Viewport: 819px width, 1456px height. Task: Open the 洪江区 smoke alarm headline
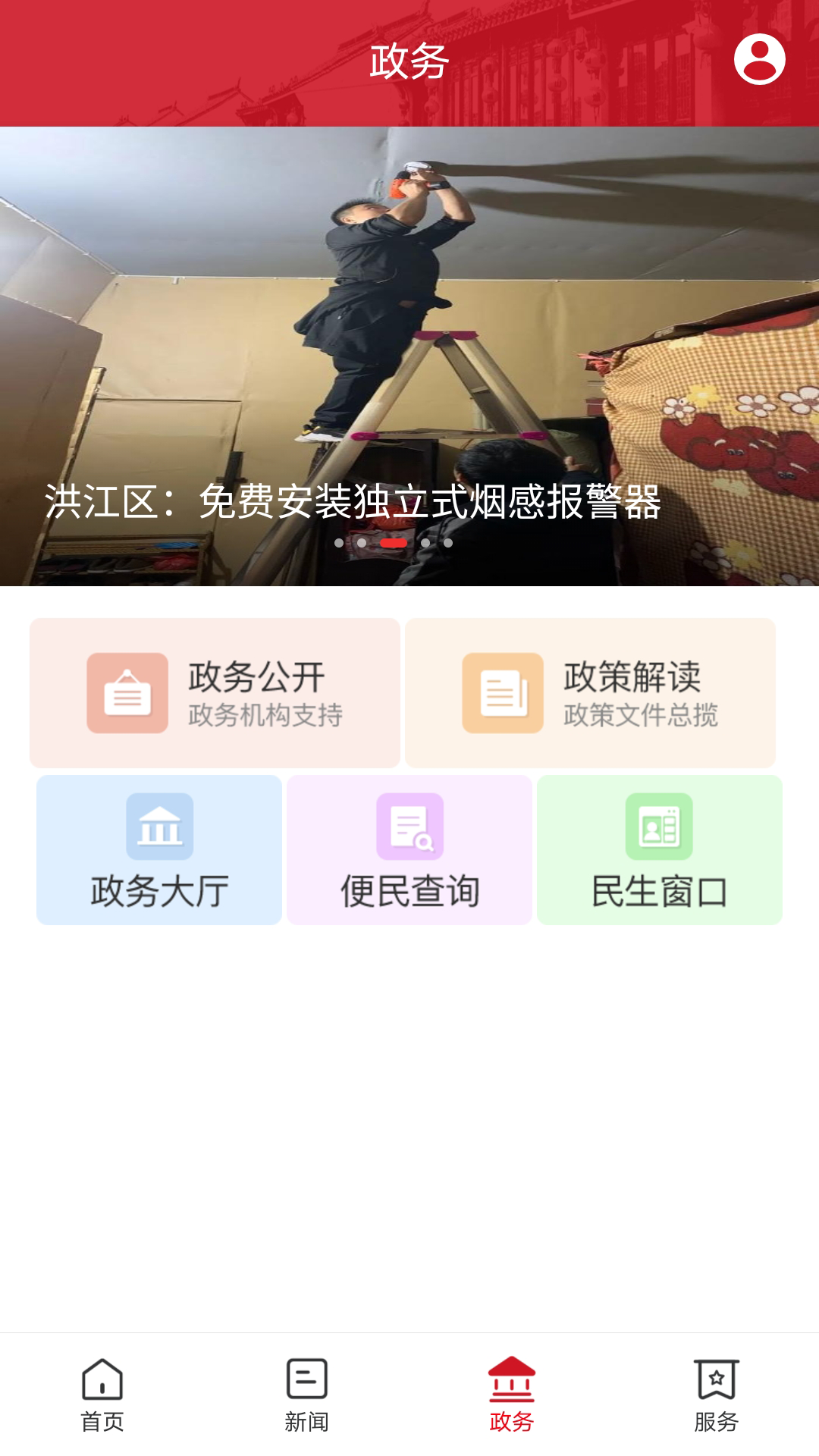(x=353, y=502)
